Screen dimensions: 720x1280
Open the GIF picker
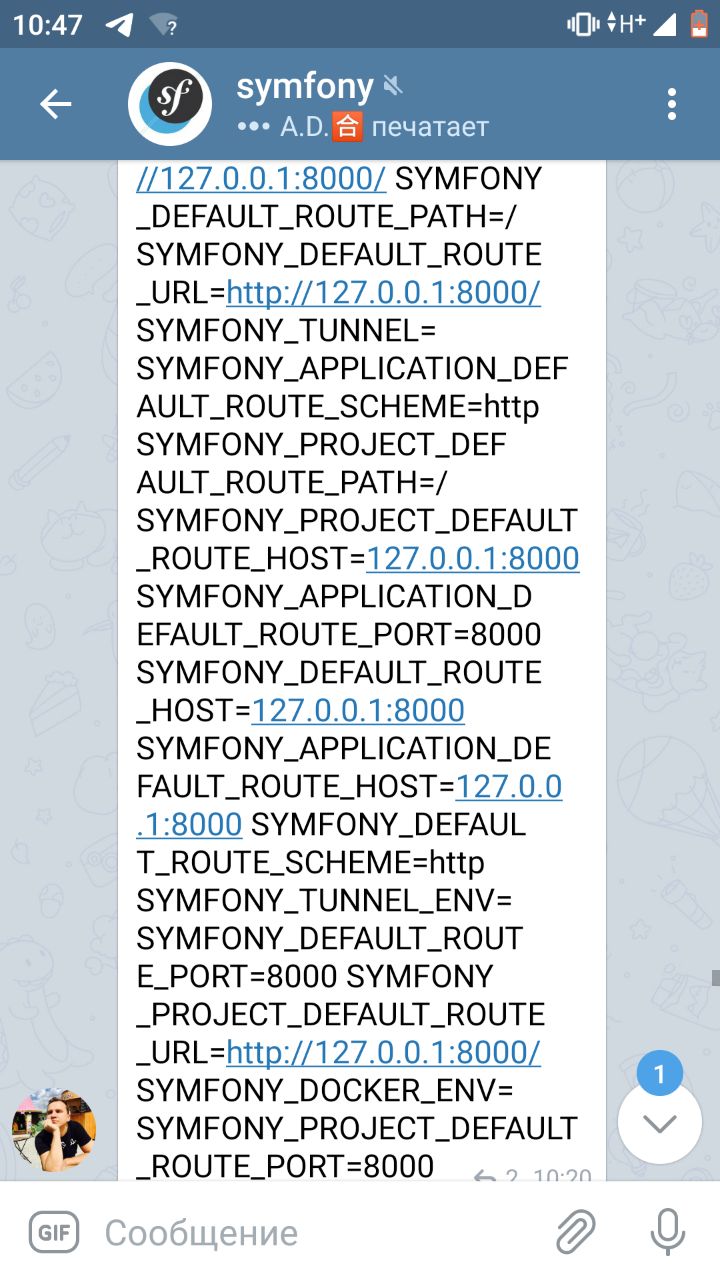(x=53, y=1232)
